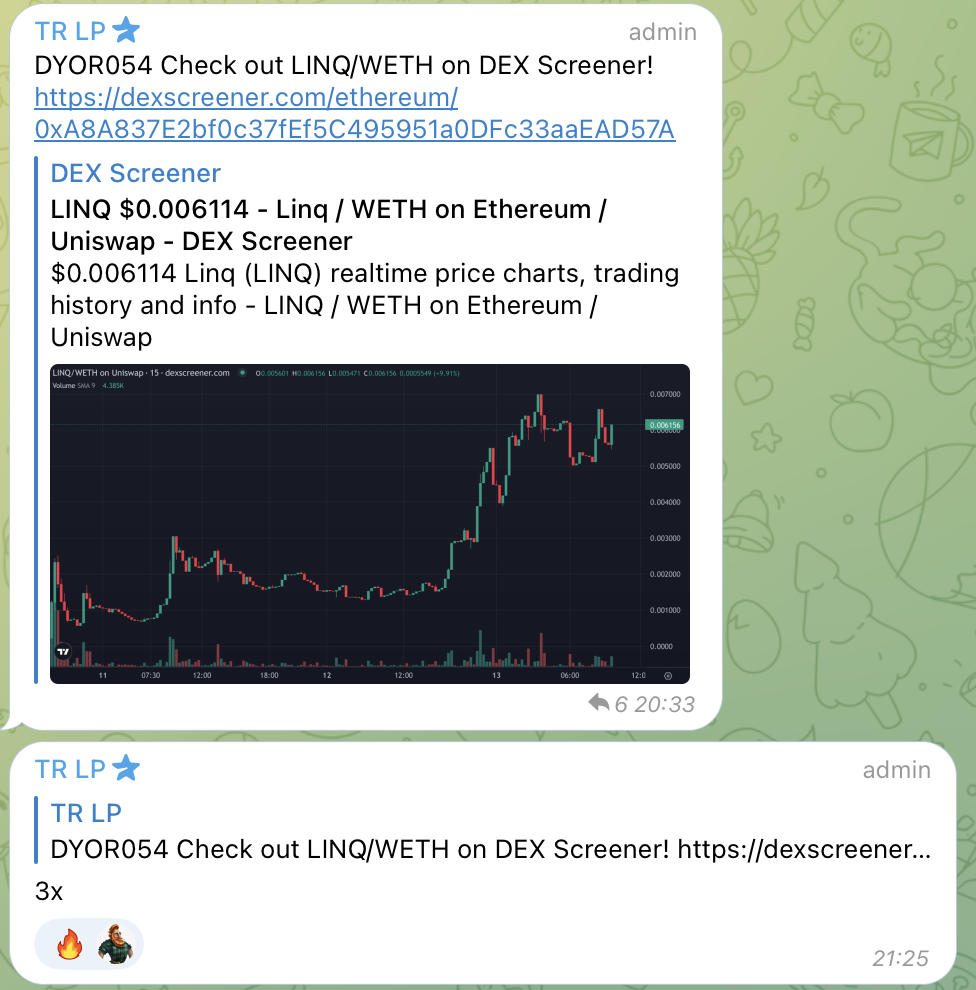976x990 pixels.
Task: Open TR LP sender name on the 3x message
Action: pyautogui.click(x=70, y=769)
